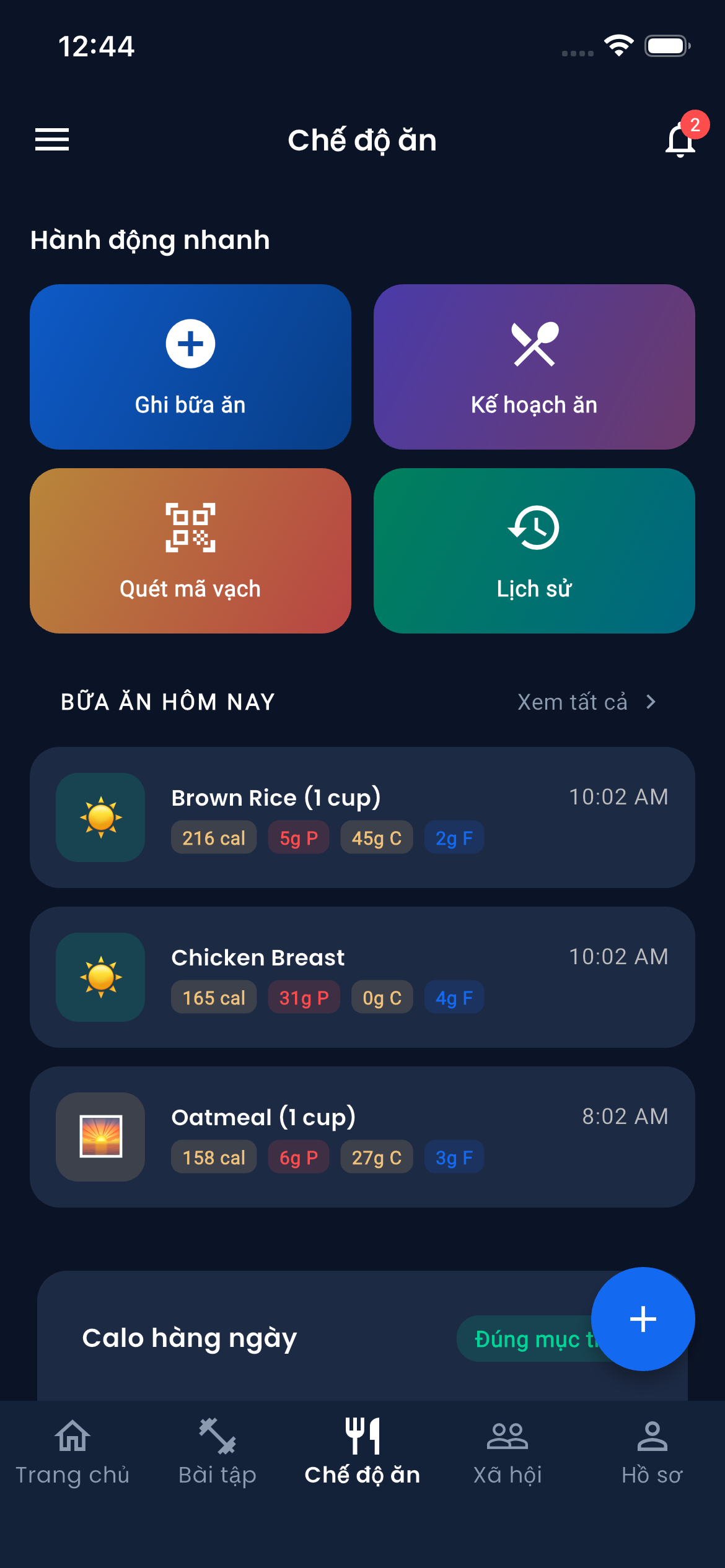
Task: Tap the sun icon beside Brown Rice
Action: [100, 817]
